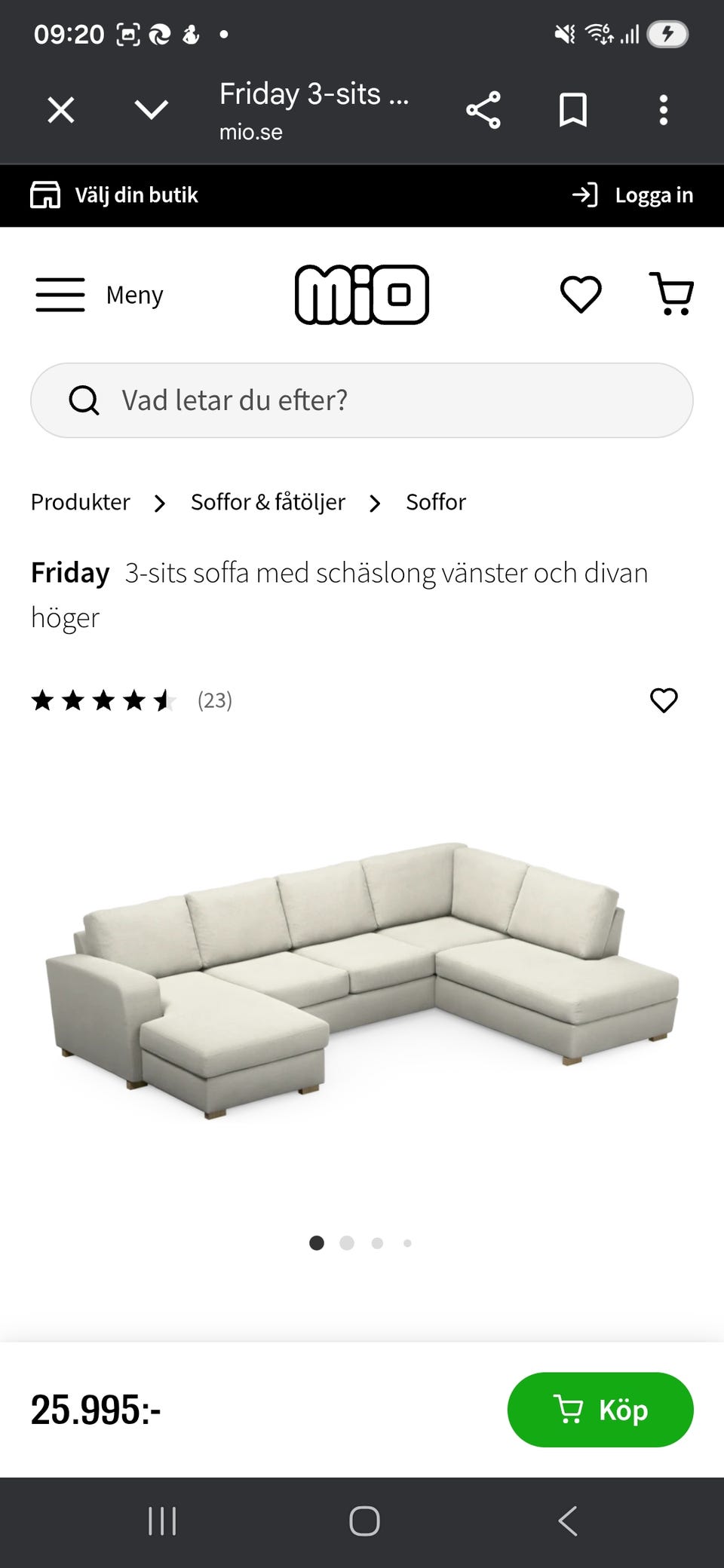Bookmark this page
Screen dimensions: 724x1568
[x=573, y=110]
